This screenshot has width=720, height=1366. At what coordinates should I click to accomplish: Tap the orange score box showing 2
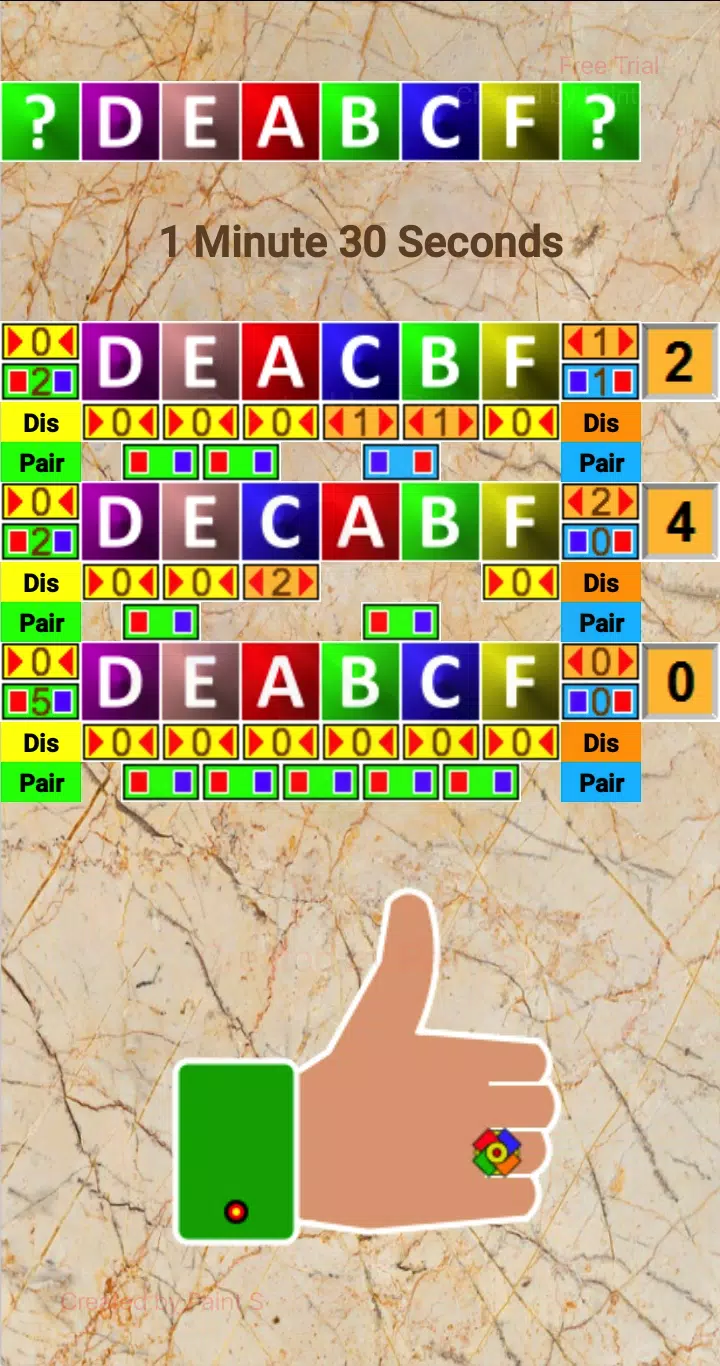(680, 362)
